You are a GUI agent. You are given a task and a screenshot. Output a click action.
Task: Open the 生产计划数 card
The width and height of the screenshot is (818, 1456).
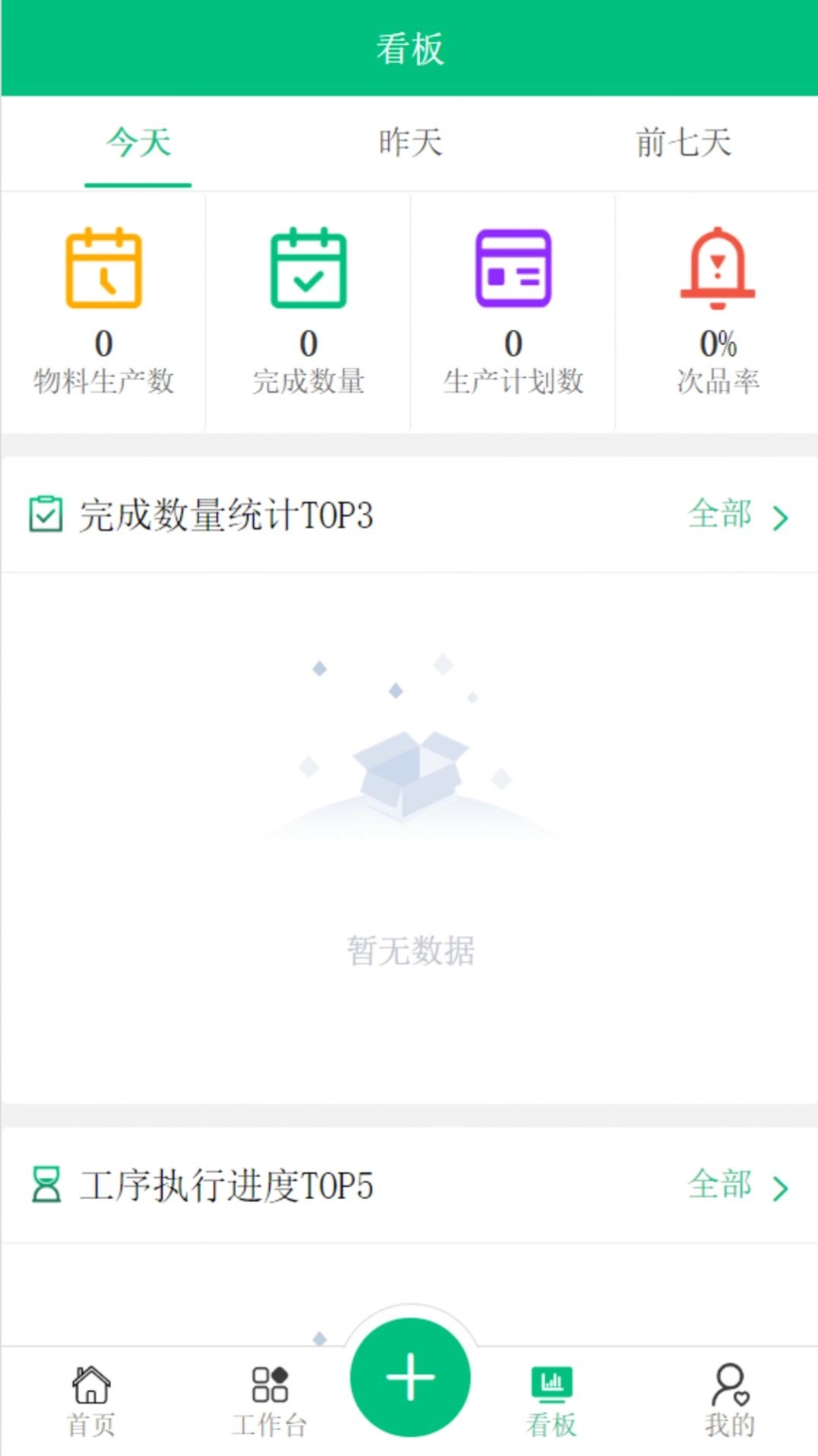513,313
